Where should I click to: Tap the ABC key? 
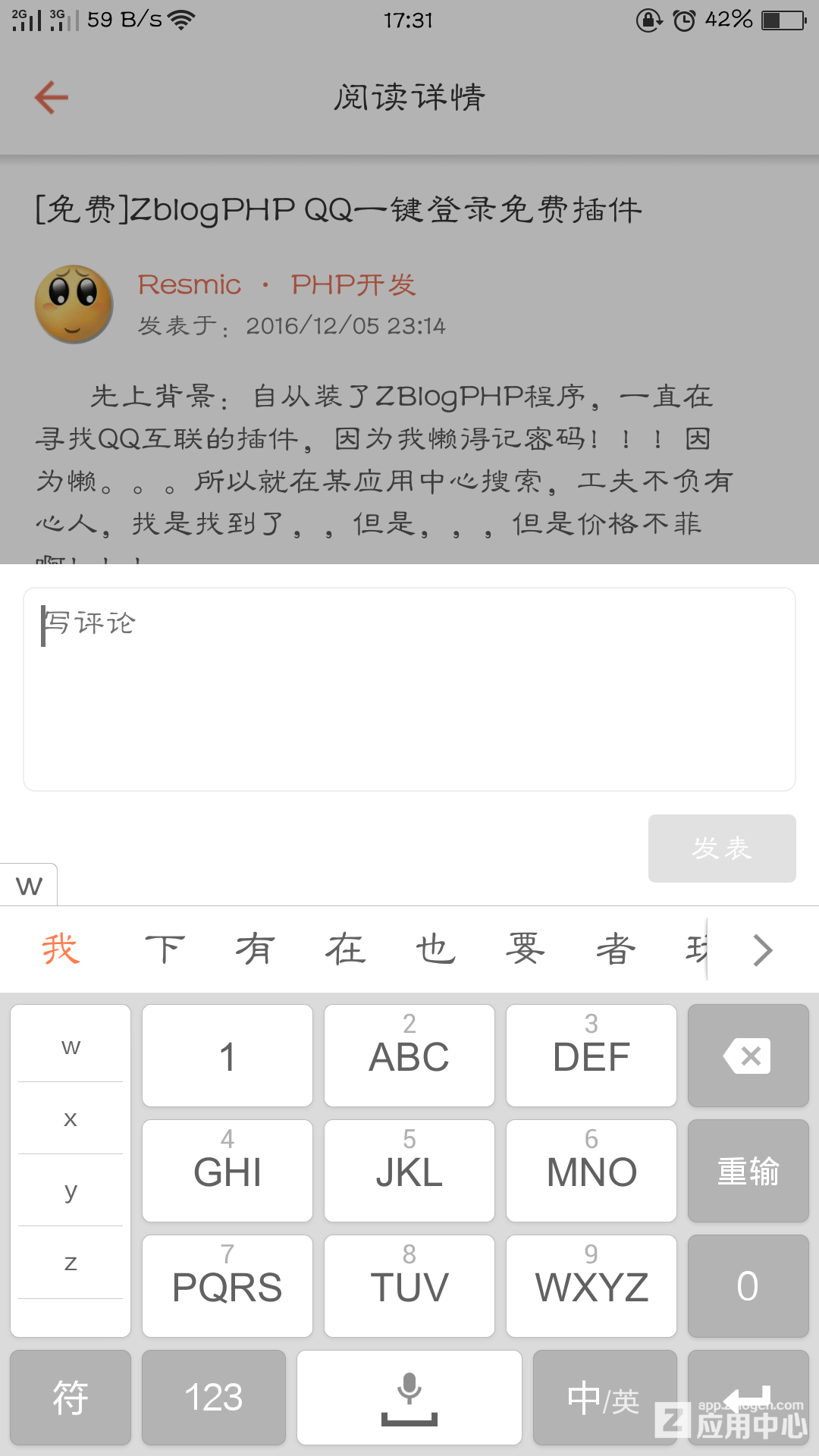409,1056
